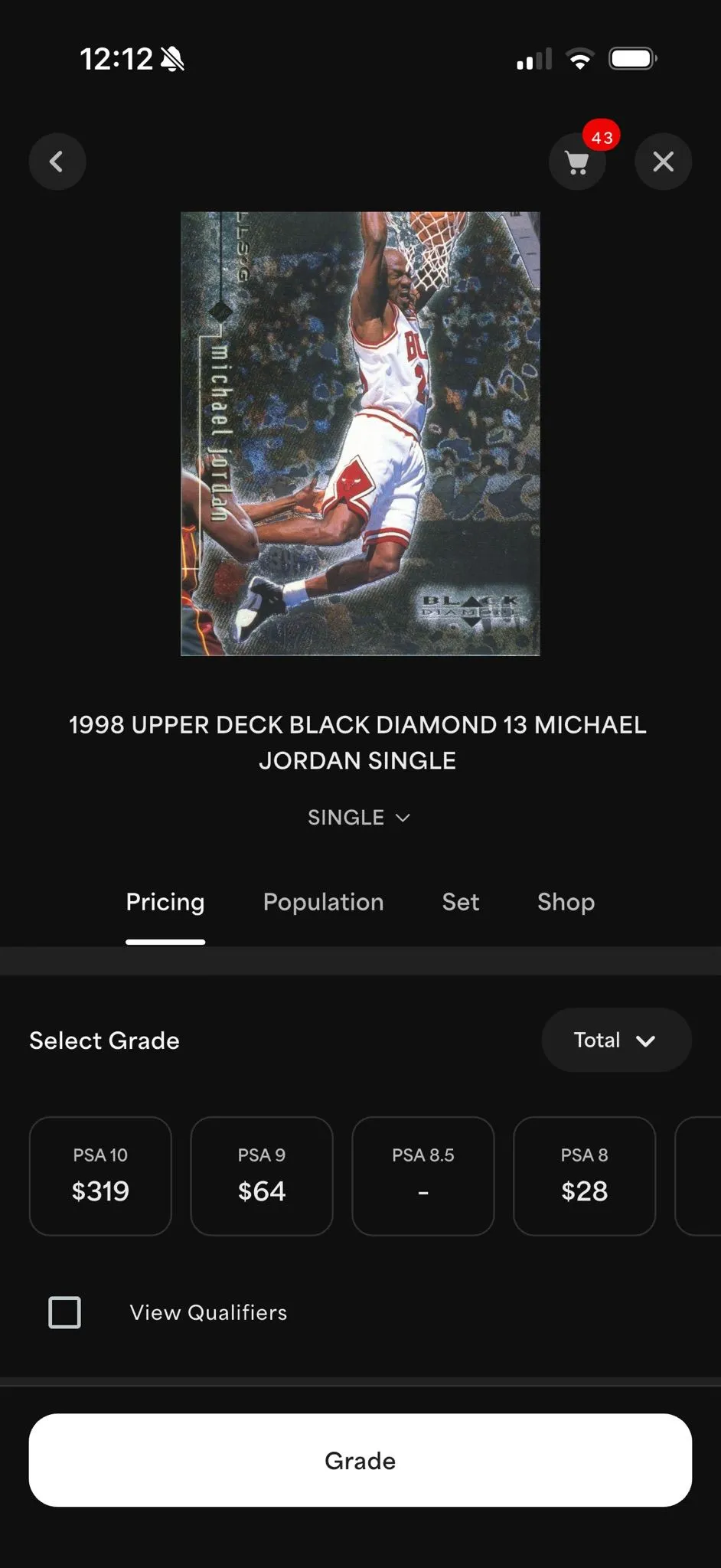Expand the SINGLE variant dropdown
This screenshot has height=1568, width=721.
(x=359, y=817)
